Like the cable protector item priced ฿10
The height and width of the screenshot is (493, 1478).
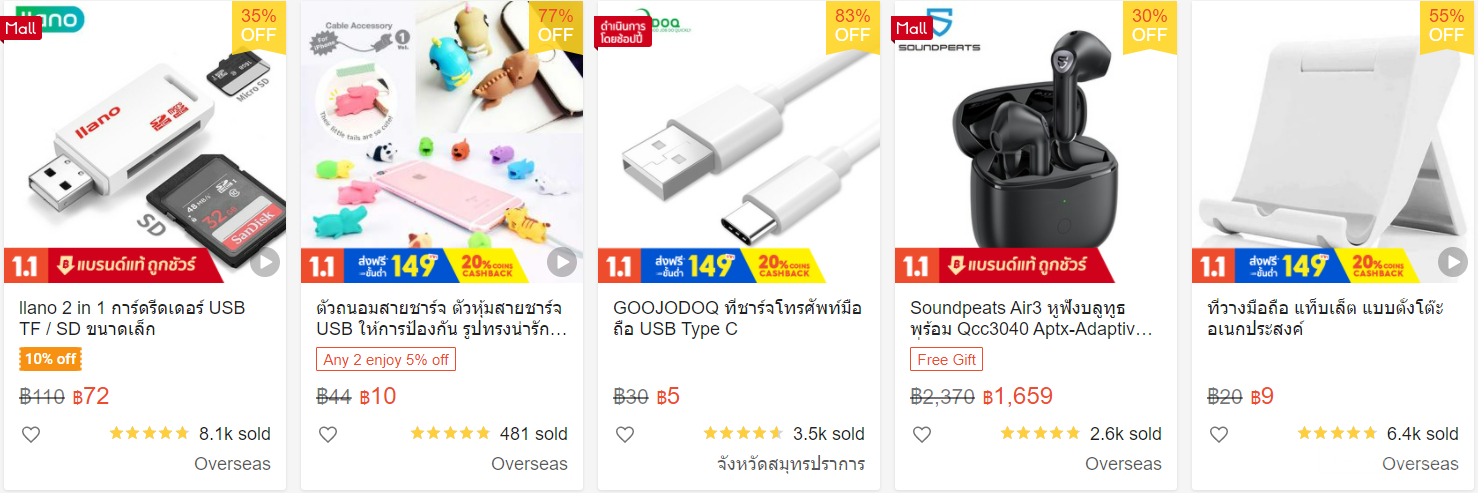328,434
